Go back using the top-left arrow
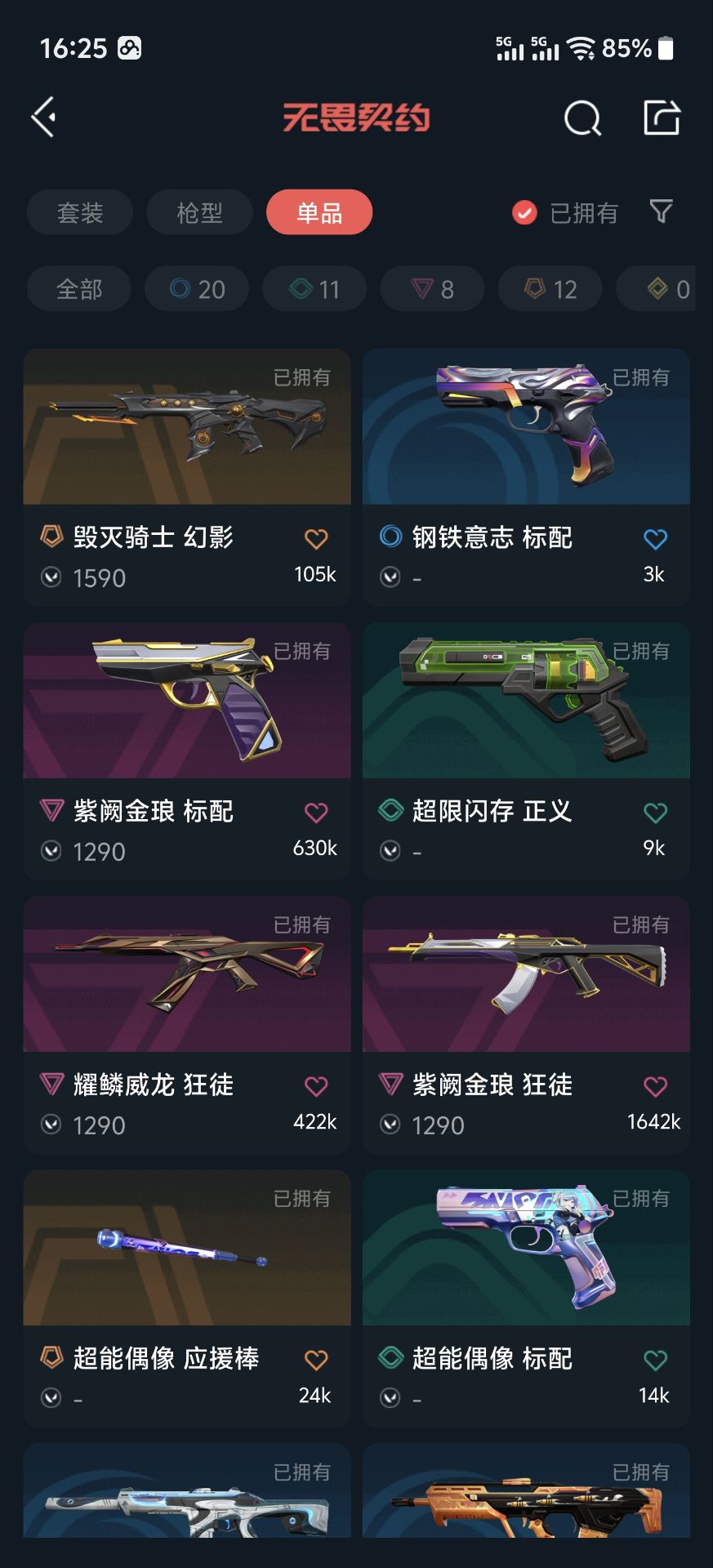 tap(44, 118)
